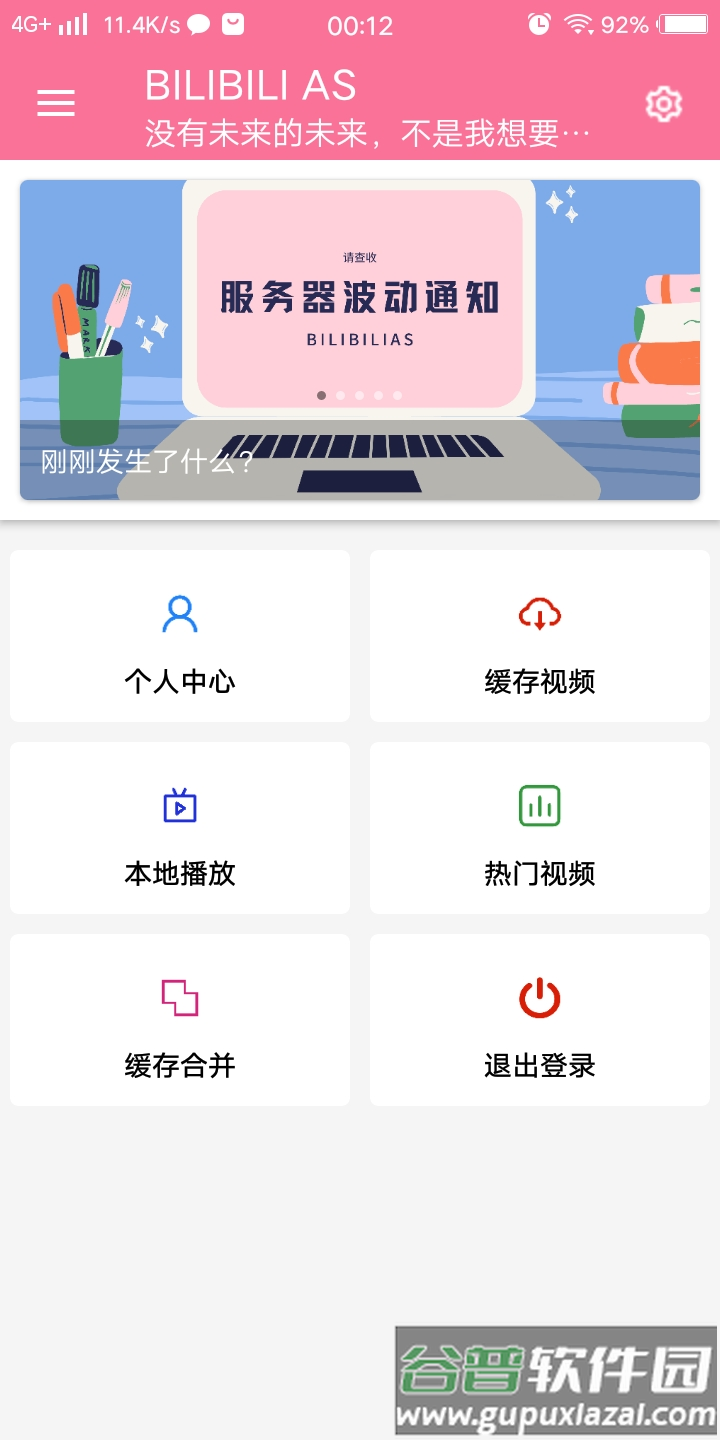
Task: Open app settings with the gear icon
Action: pyautogui.click(x=663, y=104)
